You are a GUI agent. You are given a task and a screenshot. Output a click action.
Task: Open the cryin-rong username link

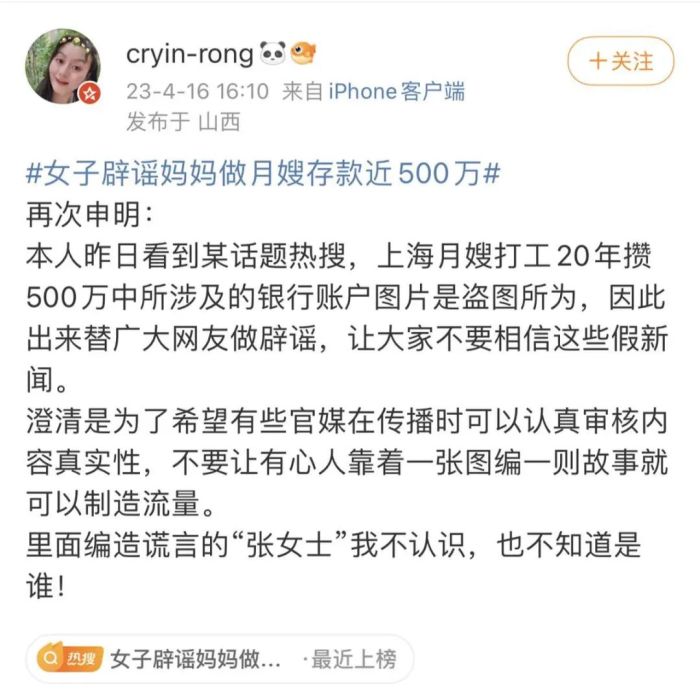click(189, 53)
